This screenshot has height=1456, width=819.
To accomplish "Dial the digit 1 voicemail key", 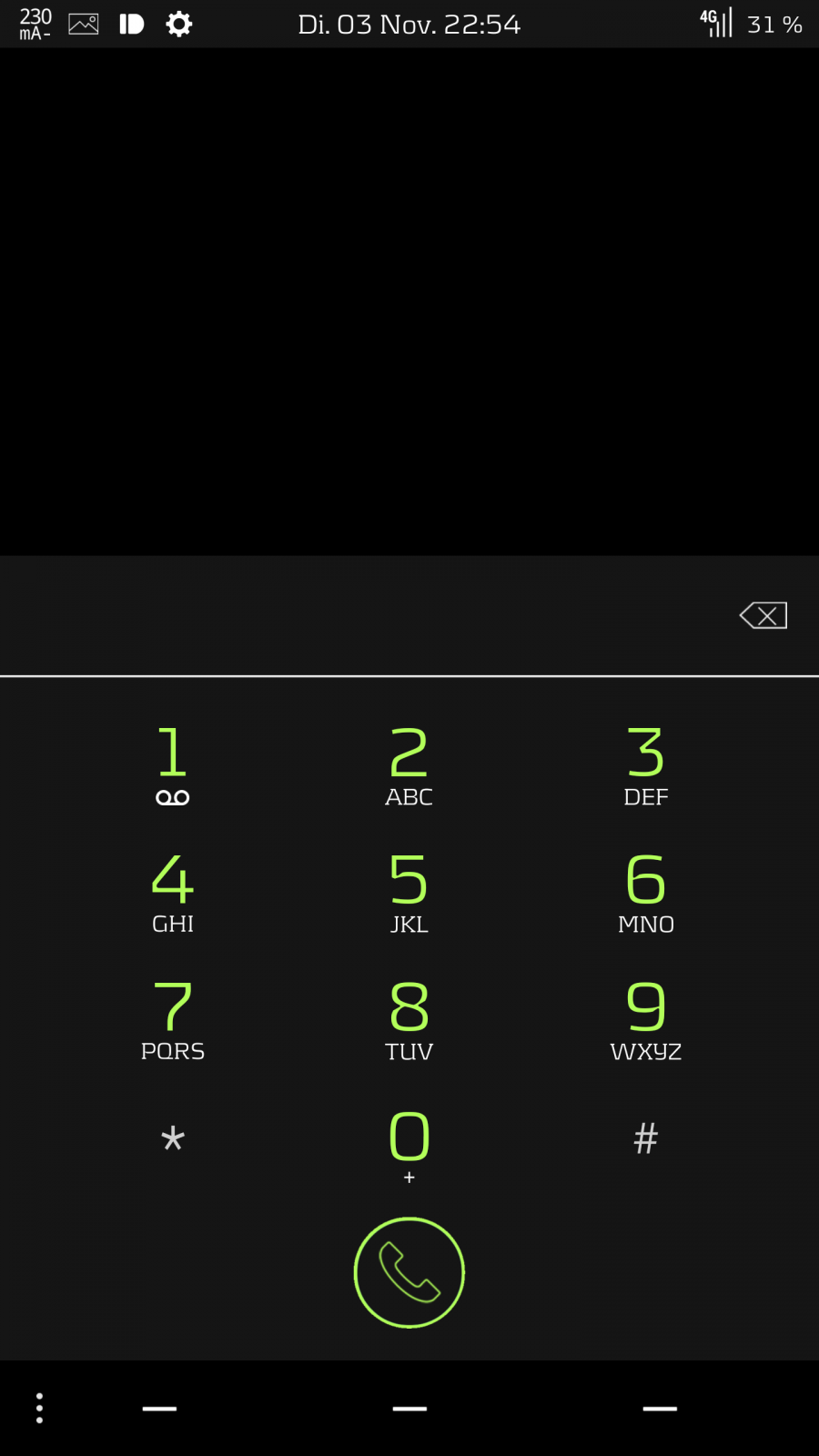I will (x=173, y=764).
